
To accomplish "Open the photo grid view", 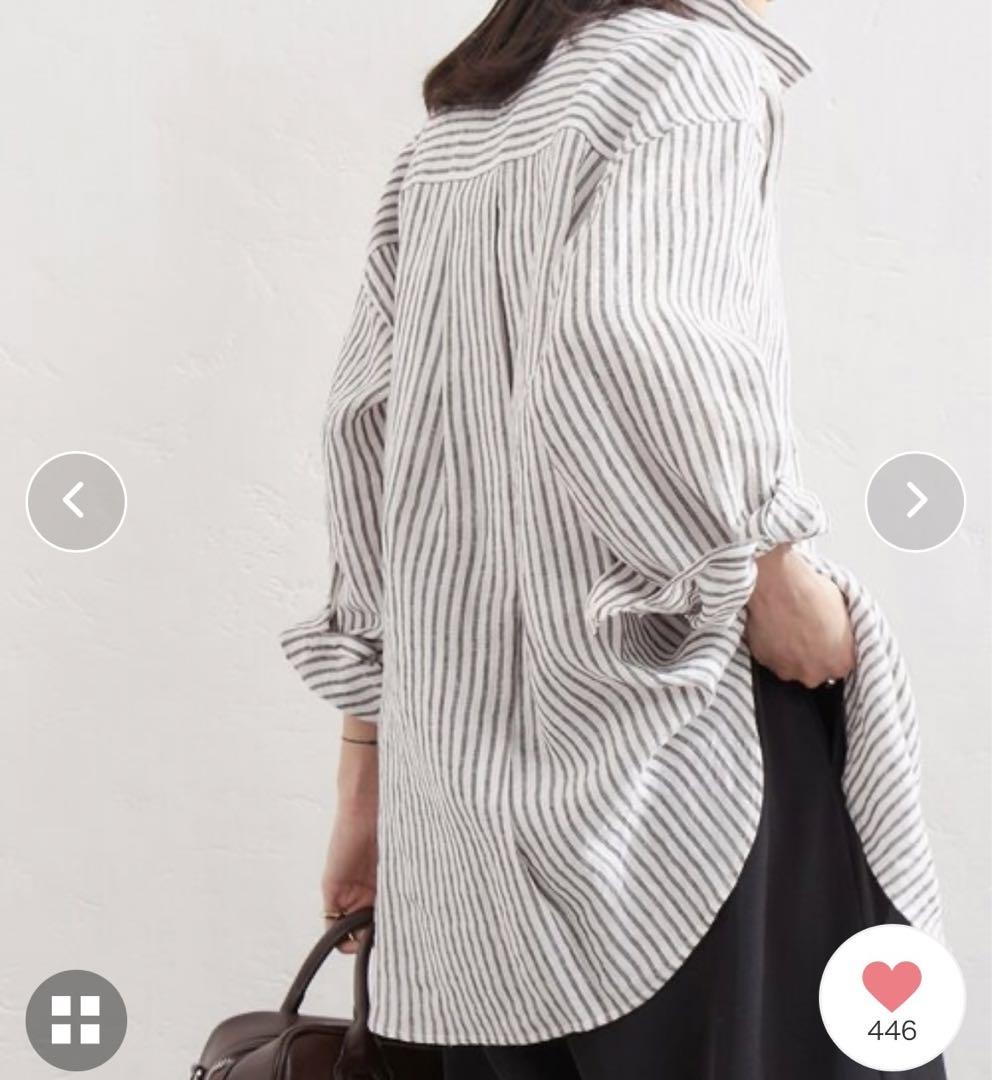I will point(76,1020).
